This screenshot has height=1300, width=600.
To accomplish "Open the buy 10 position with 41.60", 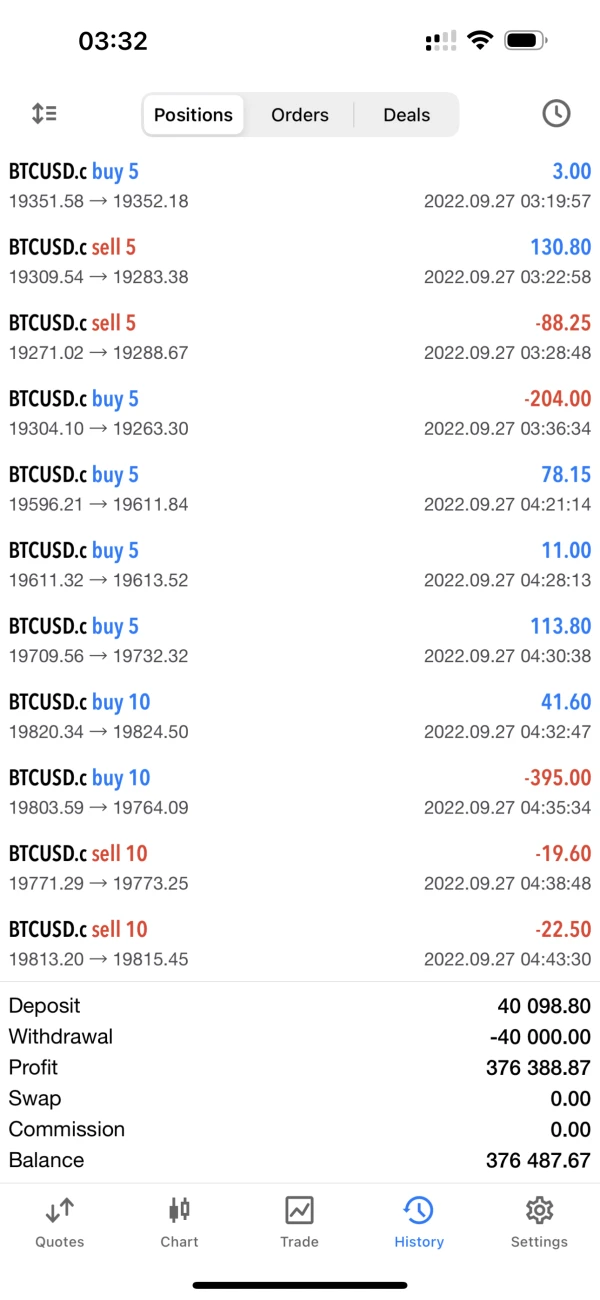I will click(300, 716).
